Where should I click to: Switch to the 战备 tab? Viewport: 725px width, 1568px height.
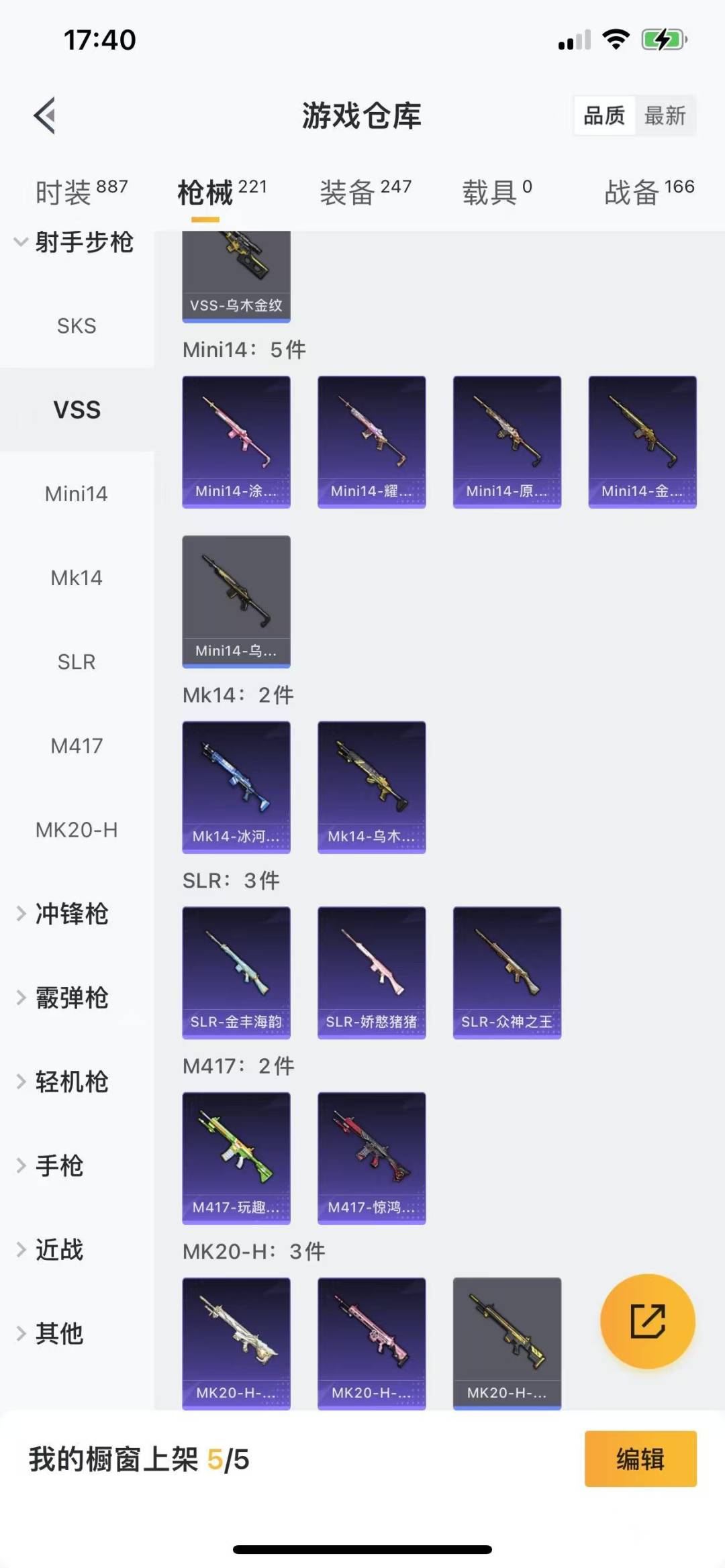648,192
